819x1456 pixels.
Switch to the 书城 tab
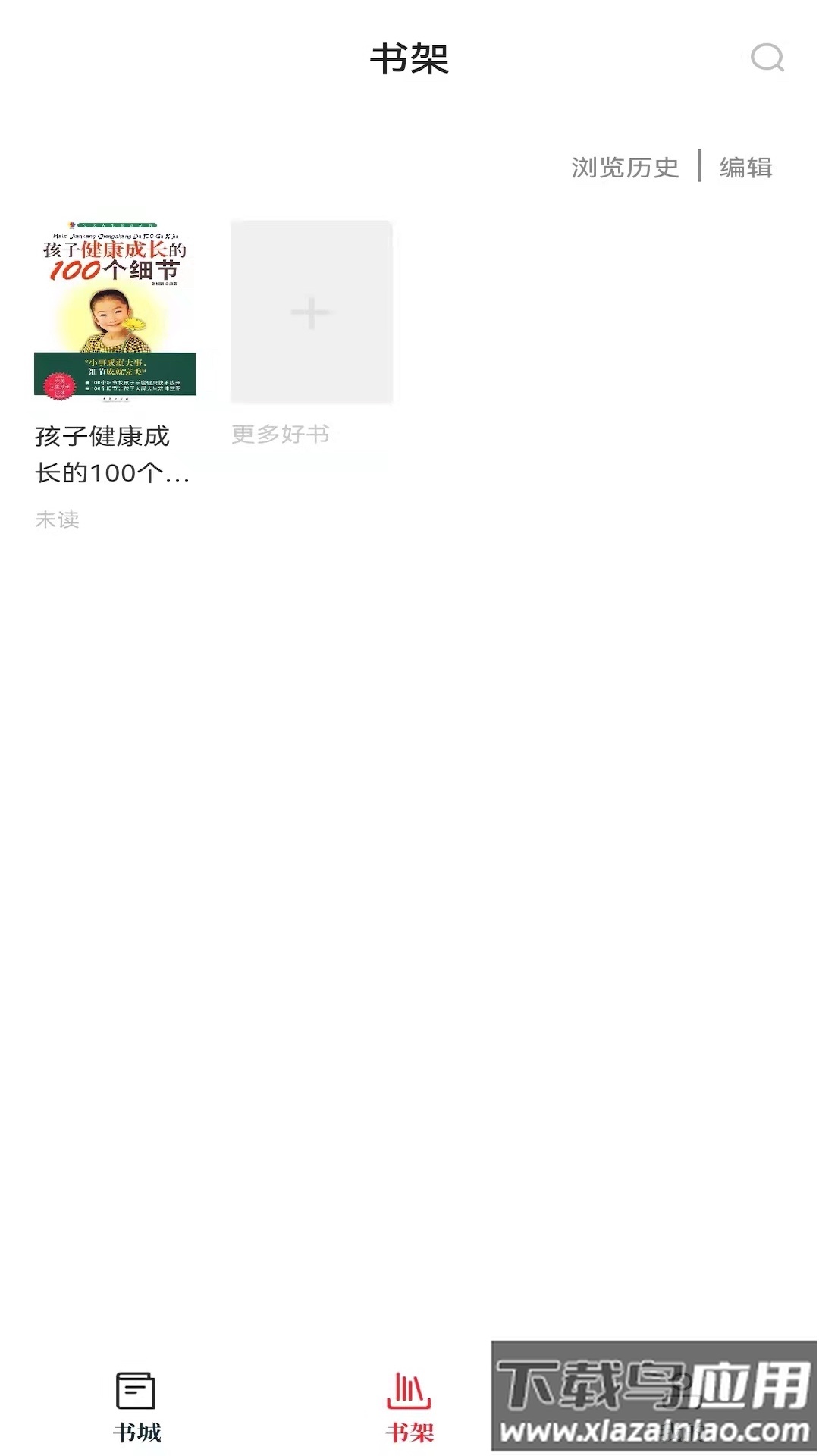[x=136, y=1407]
